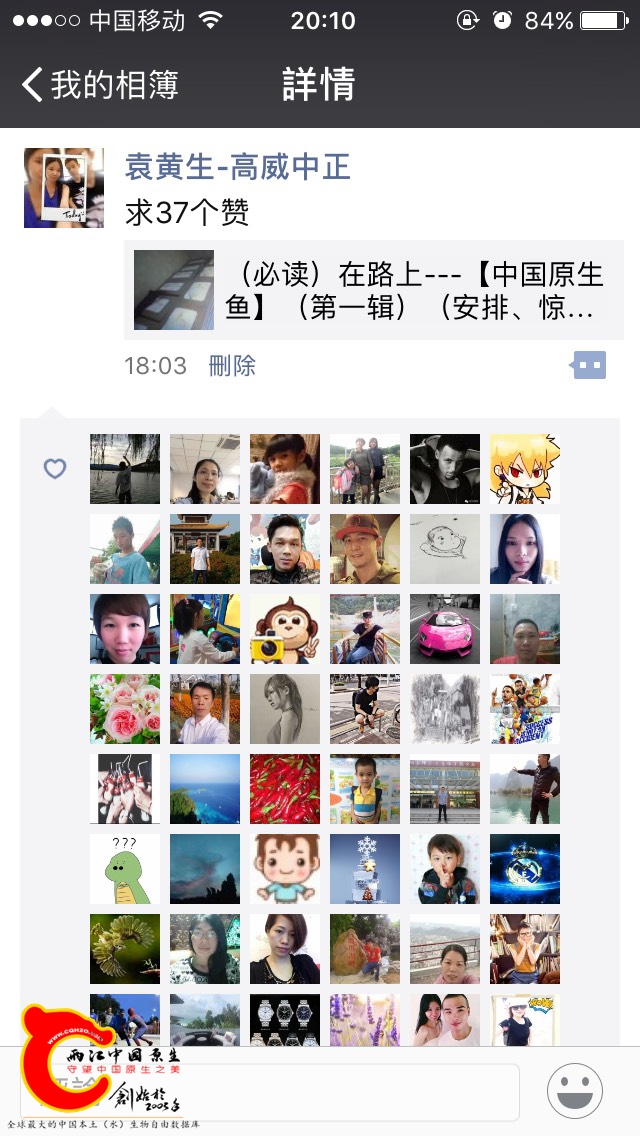This screenshot has width=640, height=1136.
Task: Open the snowflake cake avatar
Action: click(365, 869)
